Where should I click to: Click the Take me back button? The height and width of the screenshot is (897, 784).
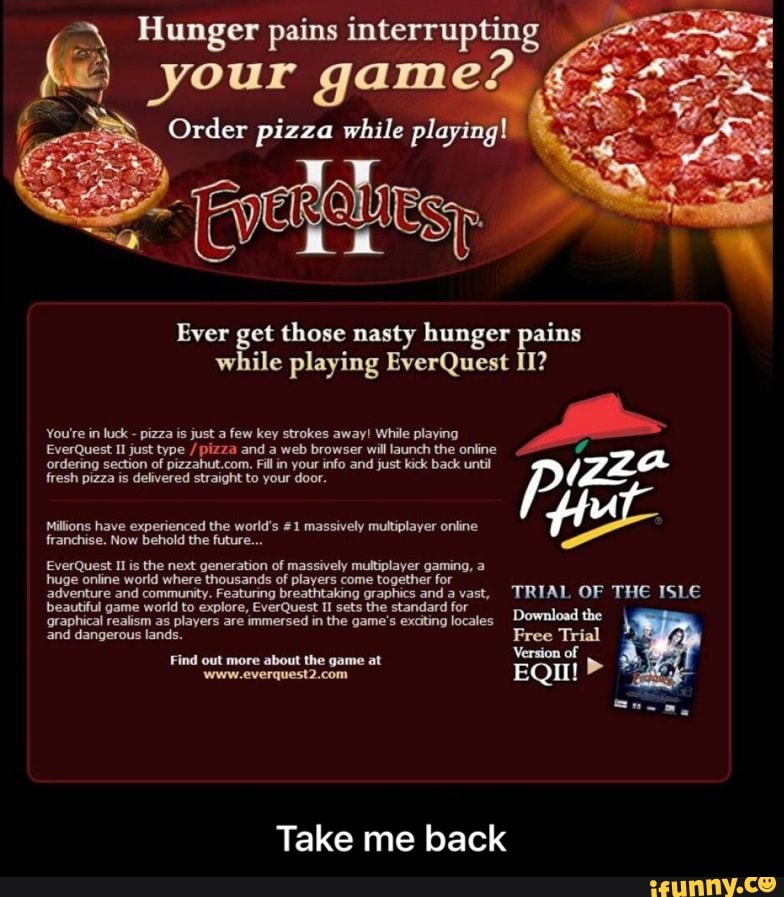click(x=392, y=839)
